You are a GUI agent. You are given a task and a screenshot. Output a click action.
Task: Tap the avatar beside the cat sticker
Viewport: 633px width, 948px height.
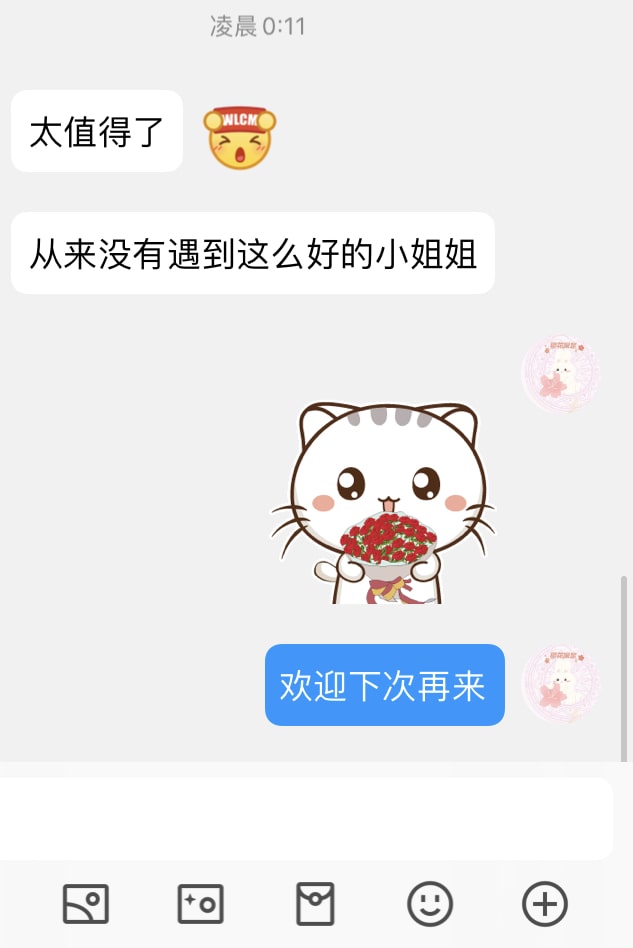click(x=561, y=374)
